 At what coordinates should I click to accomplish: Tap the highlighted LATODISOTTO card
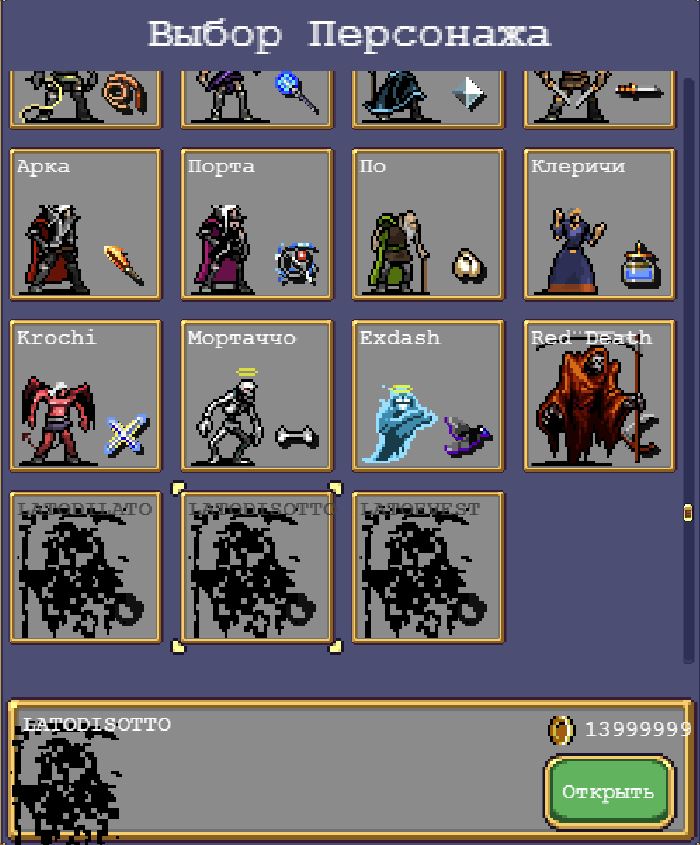[257, 567]
